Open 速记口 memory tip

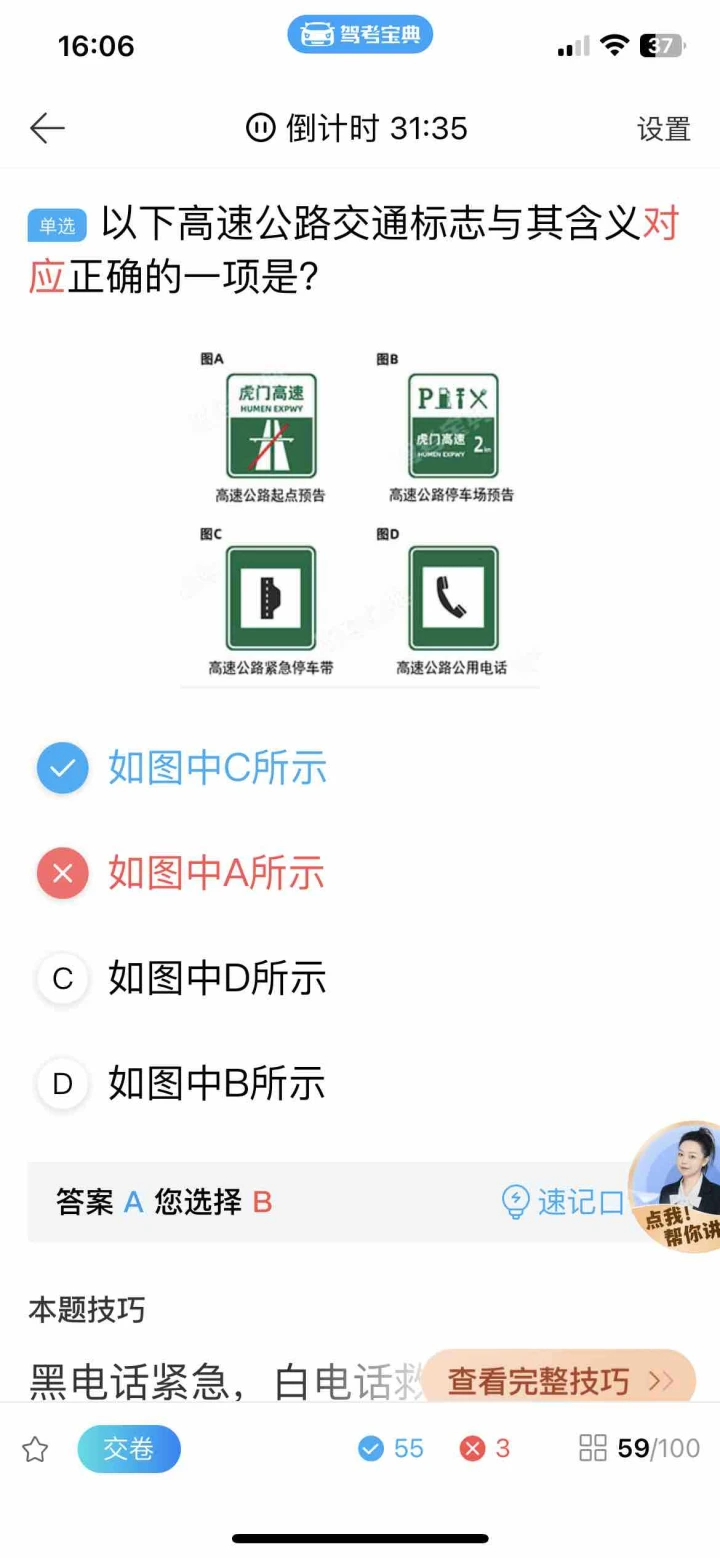click(x=564, y=1202)
